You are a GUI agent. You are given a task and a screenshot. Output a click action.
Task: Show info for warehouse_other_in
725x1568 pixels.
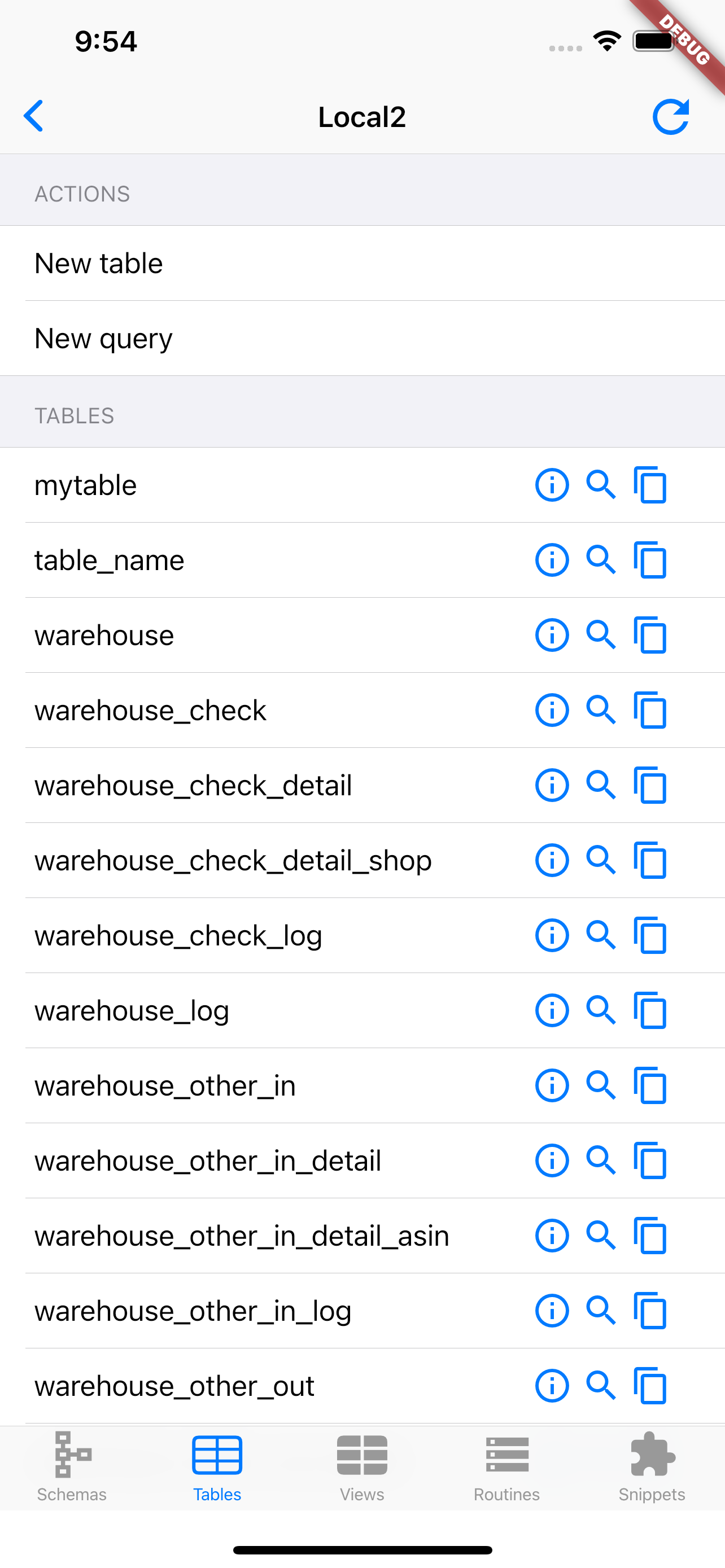pyautogui.click(x=552, y=1085)
